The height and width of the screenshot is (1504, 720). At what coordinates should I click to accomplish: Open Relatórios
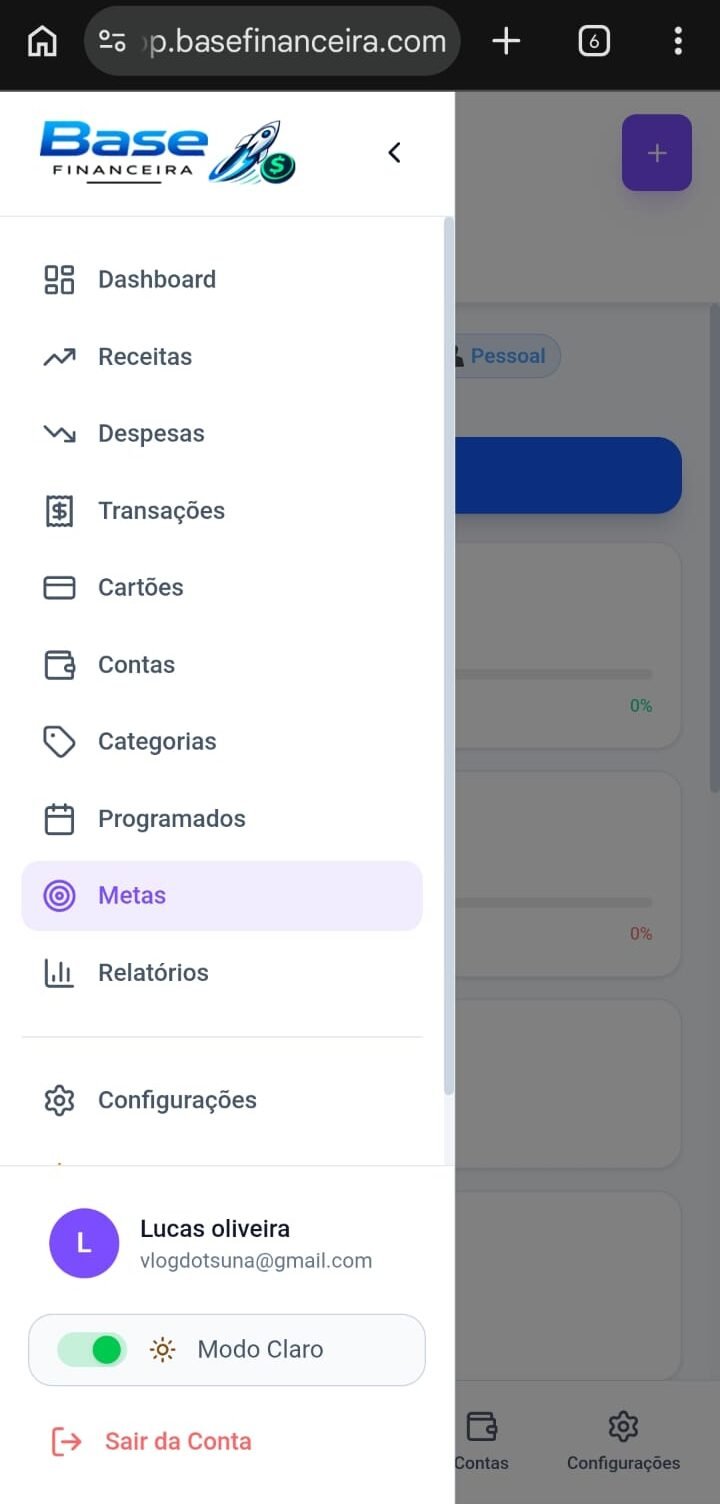(152, 972)
